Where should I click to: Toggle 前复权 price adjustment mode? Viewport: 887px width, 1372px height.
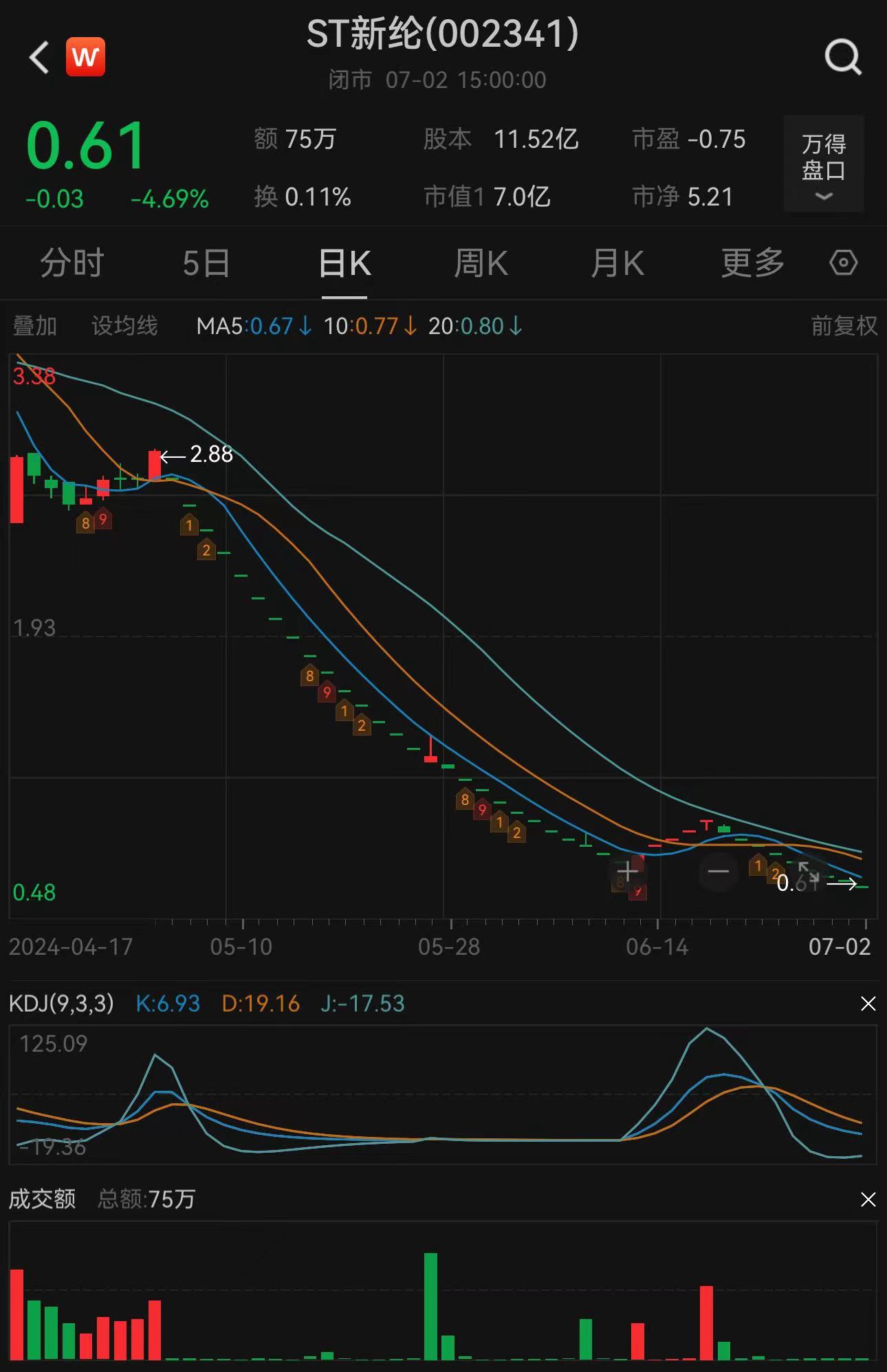(842, 326)
